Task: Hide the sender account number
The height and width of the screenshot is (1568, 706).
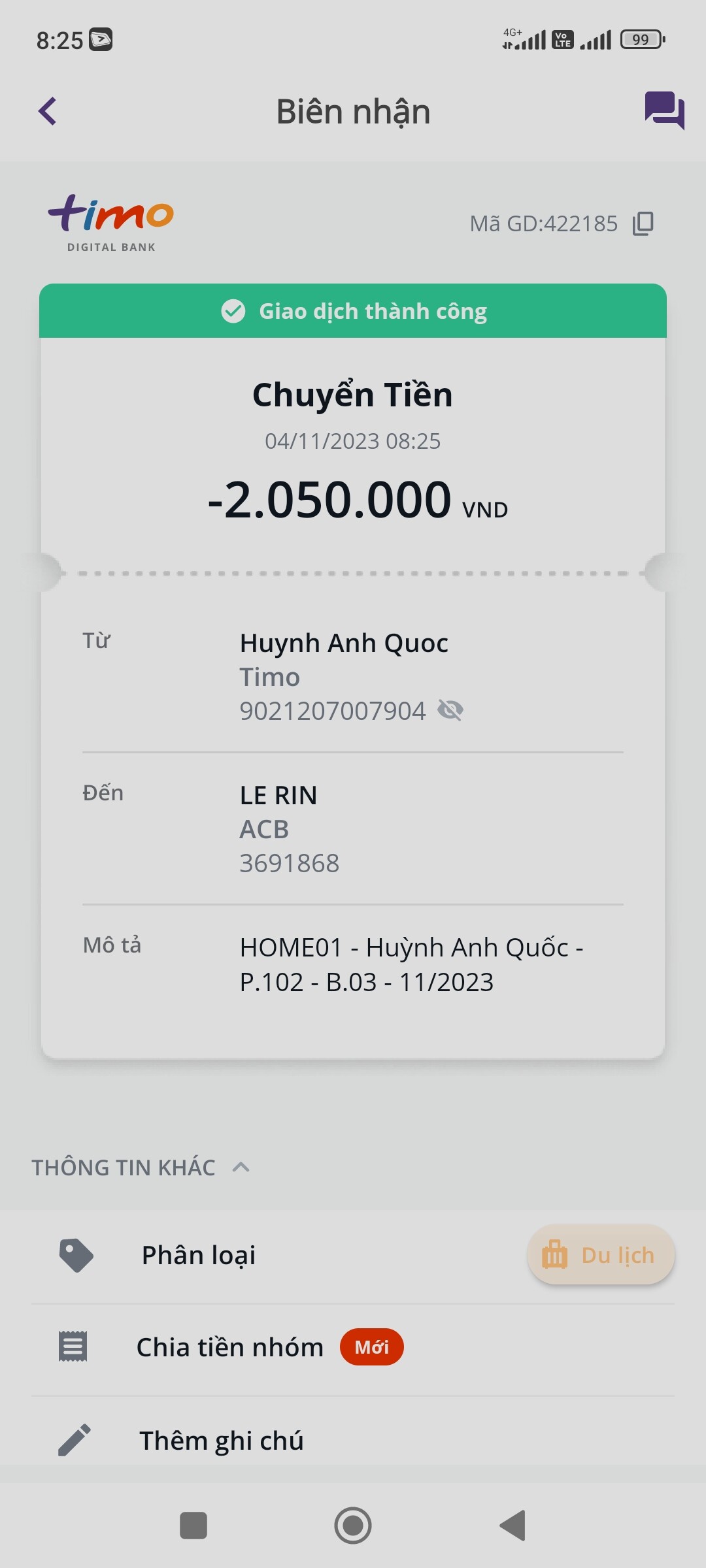Action: pos(450,710)
